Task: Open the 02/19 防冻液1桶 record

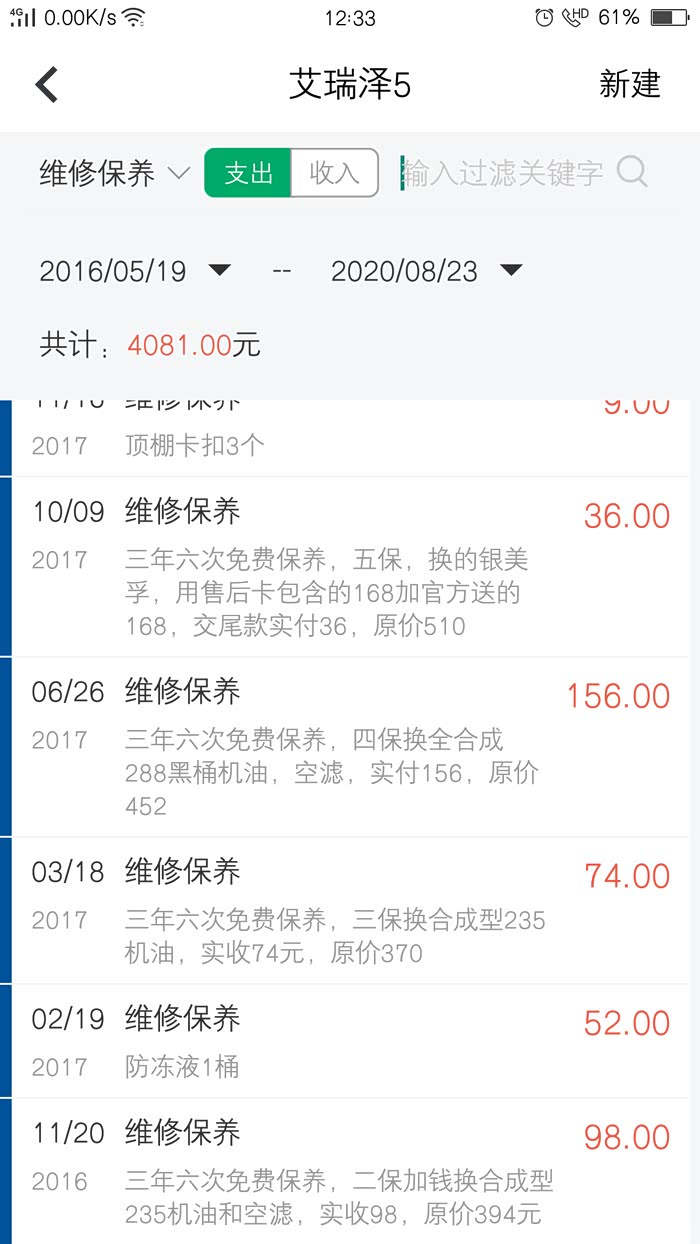Action: tap(350, 1041)
